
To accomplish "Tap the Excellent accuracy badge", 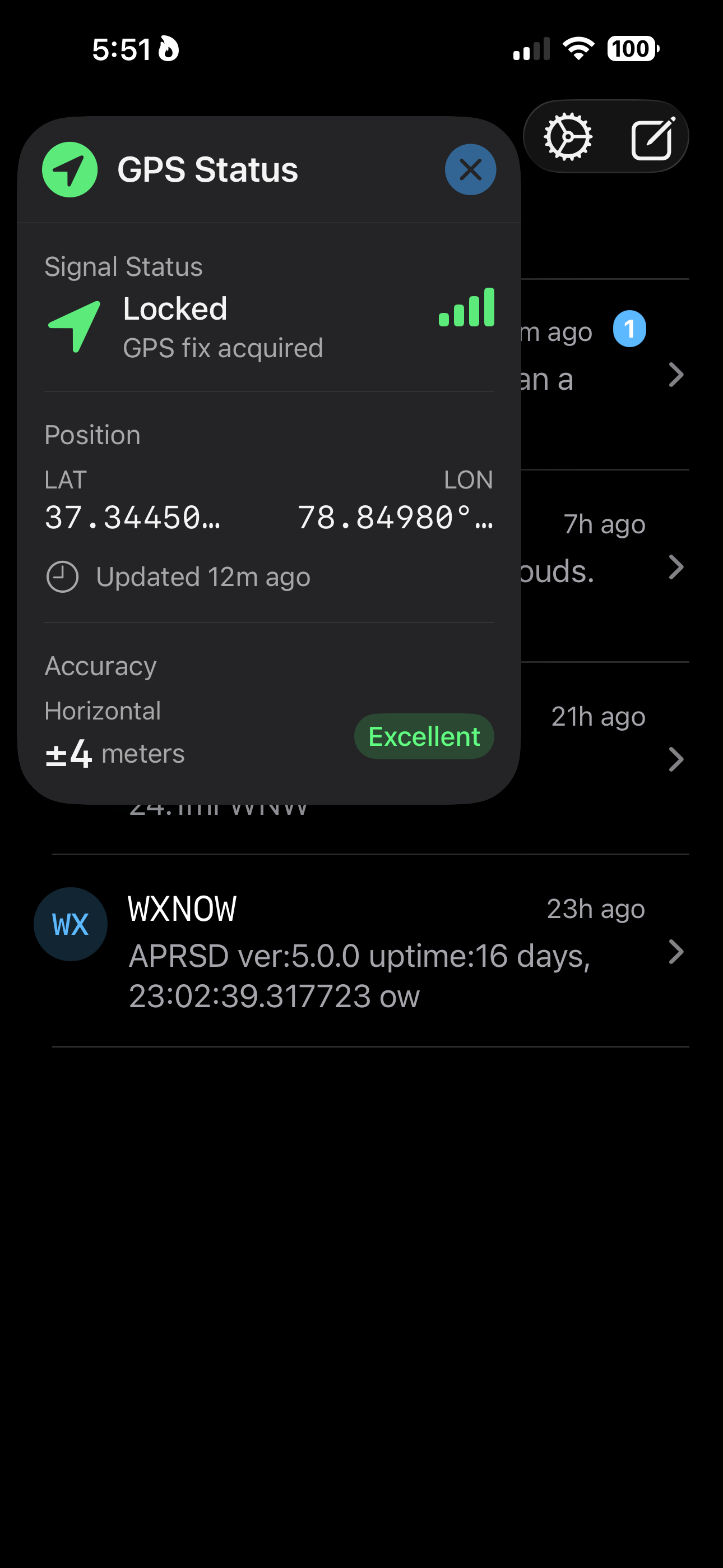I will [424, 736].
